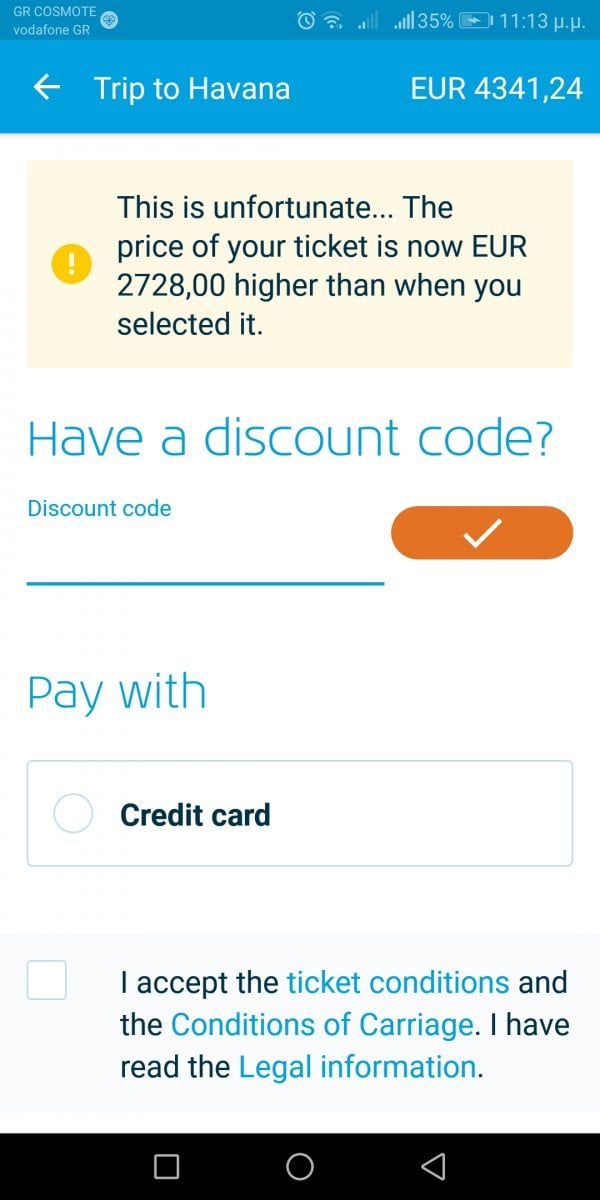
Task: Open the ticket conditions link
Action: pyautogui.click(x=398, y=982)
